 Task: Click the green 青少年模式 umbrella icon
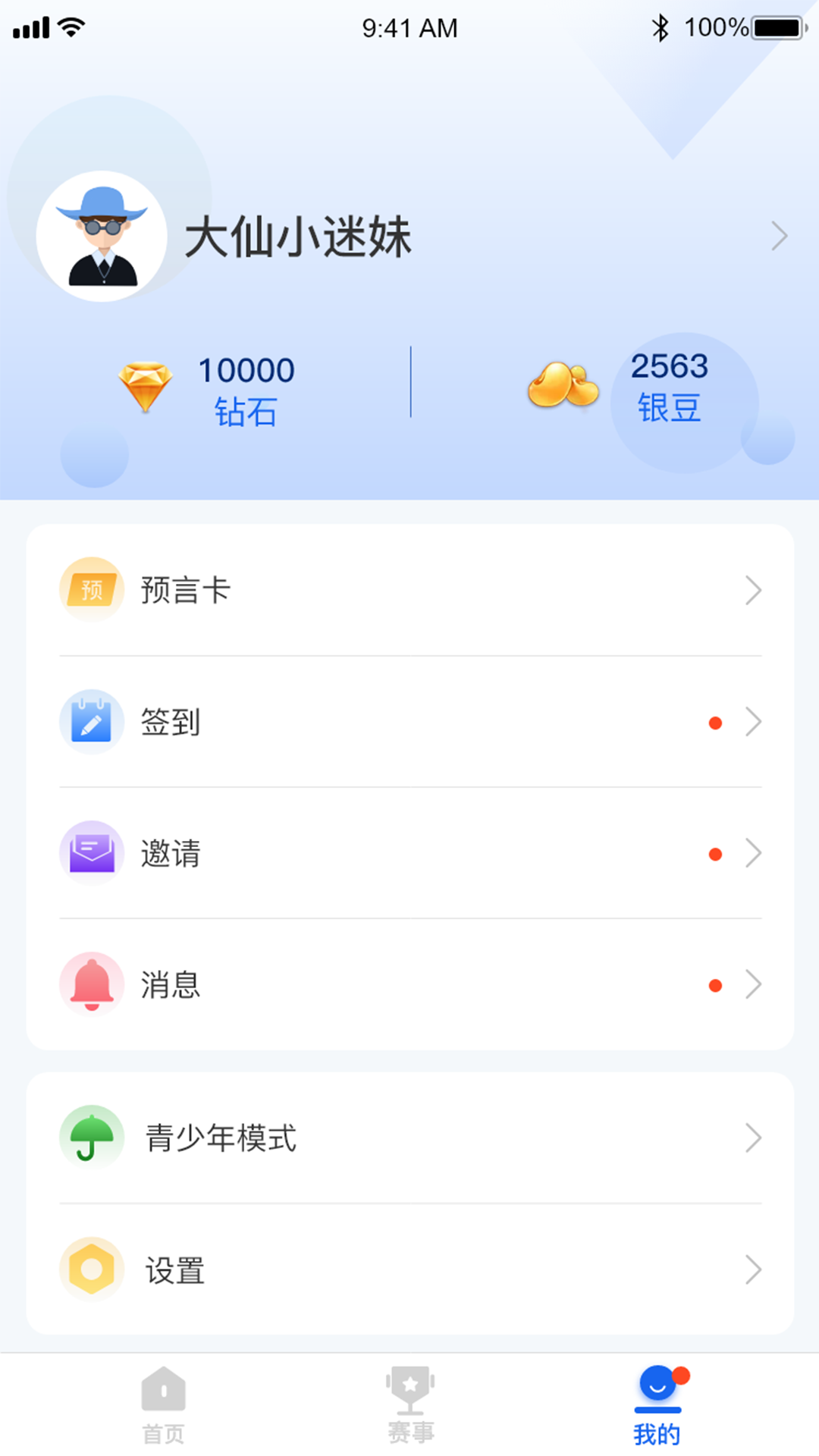(x=92, y=1137)
